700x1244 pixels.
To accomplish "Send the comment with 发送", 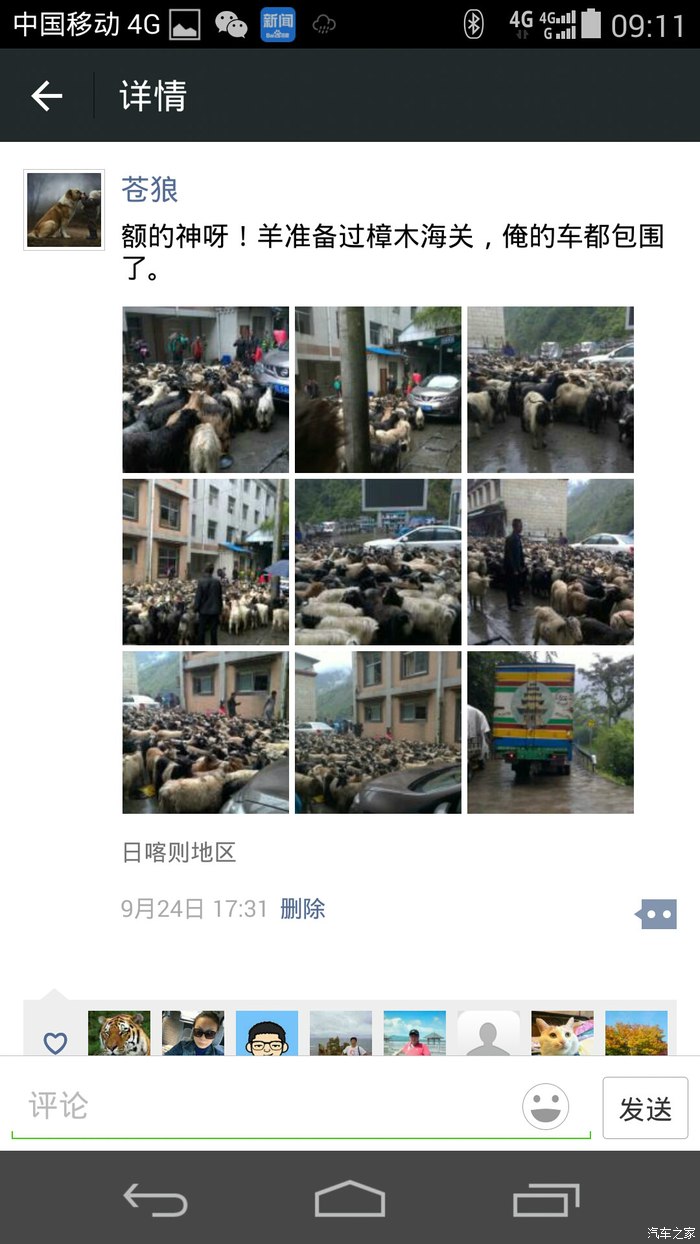I will tap(645, 1108).
